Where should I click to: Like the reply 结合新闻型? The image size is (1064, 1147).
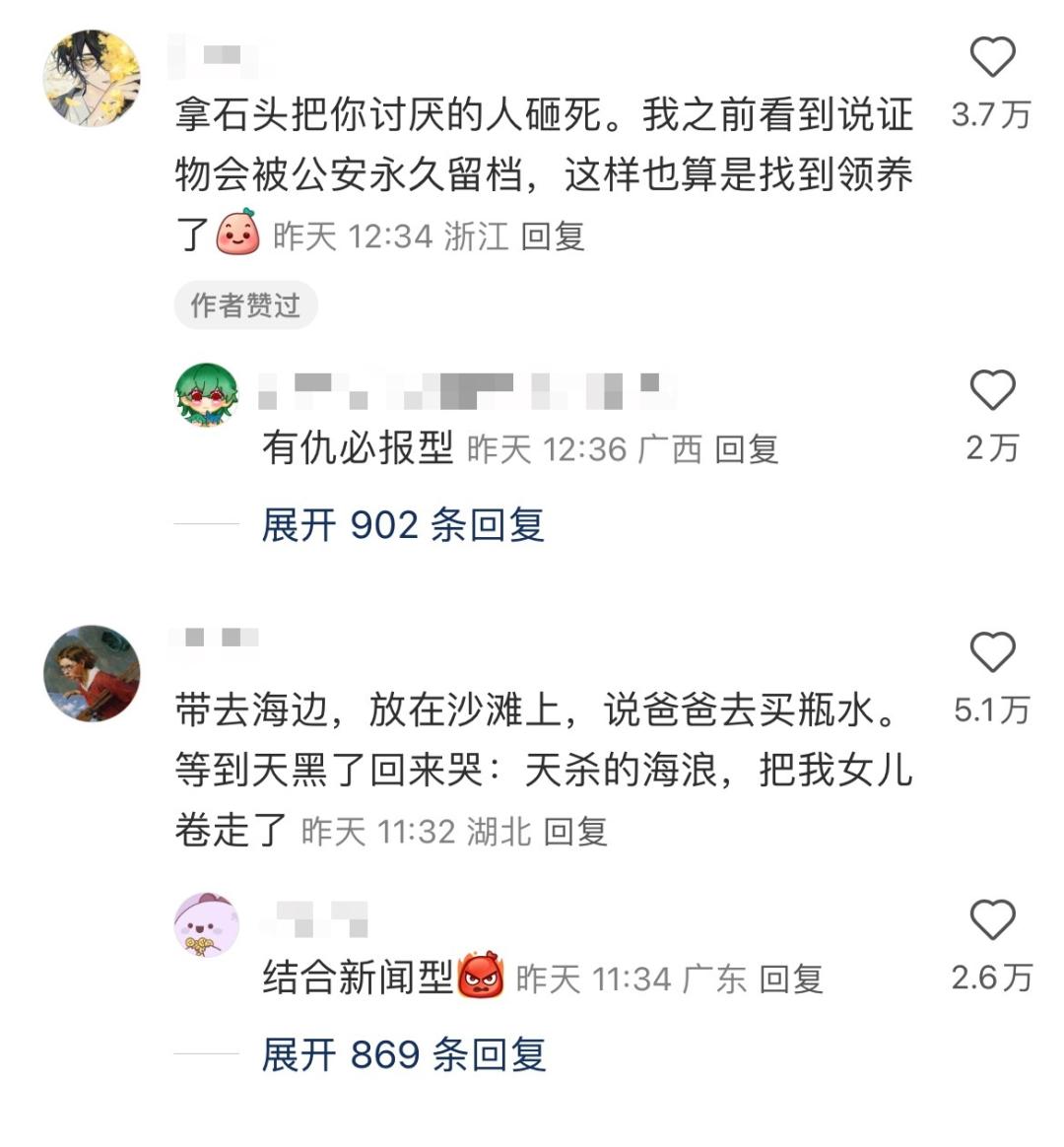tap(992, 920)
